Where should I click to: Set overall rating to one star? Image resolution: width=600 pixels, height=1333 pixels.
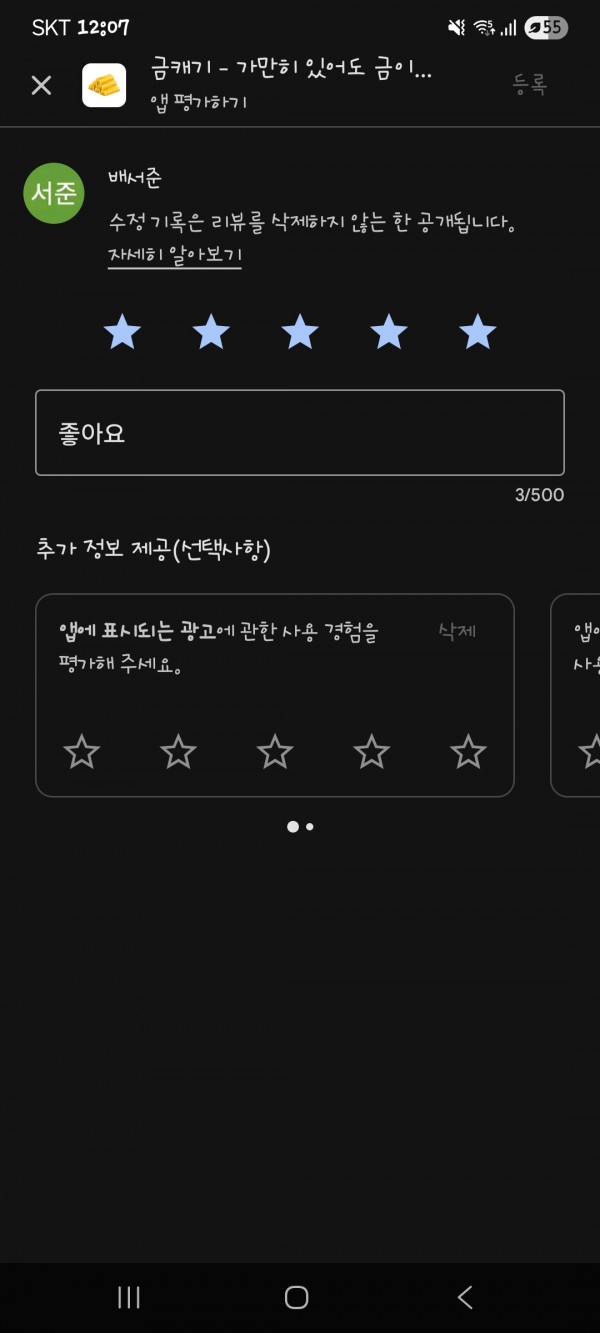122,331
